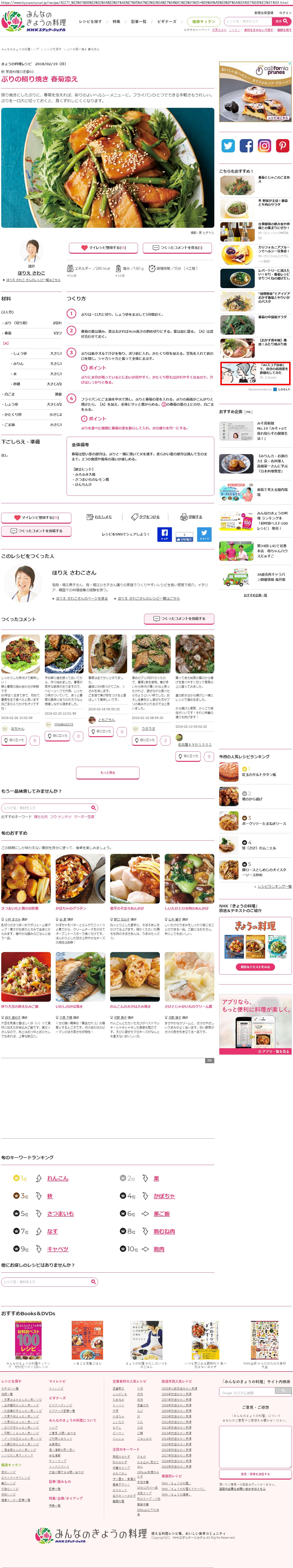
Task: Open user misakoi215's profile link
Action: tap(63, 724)
